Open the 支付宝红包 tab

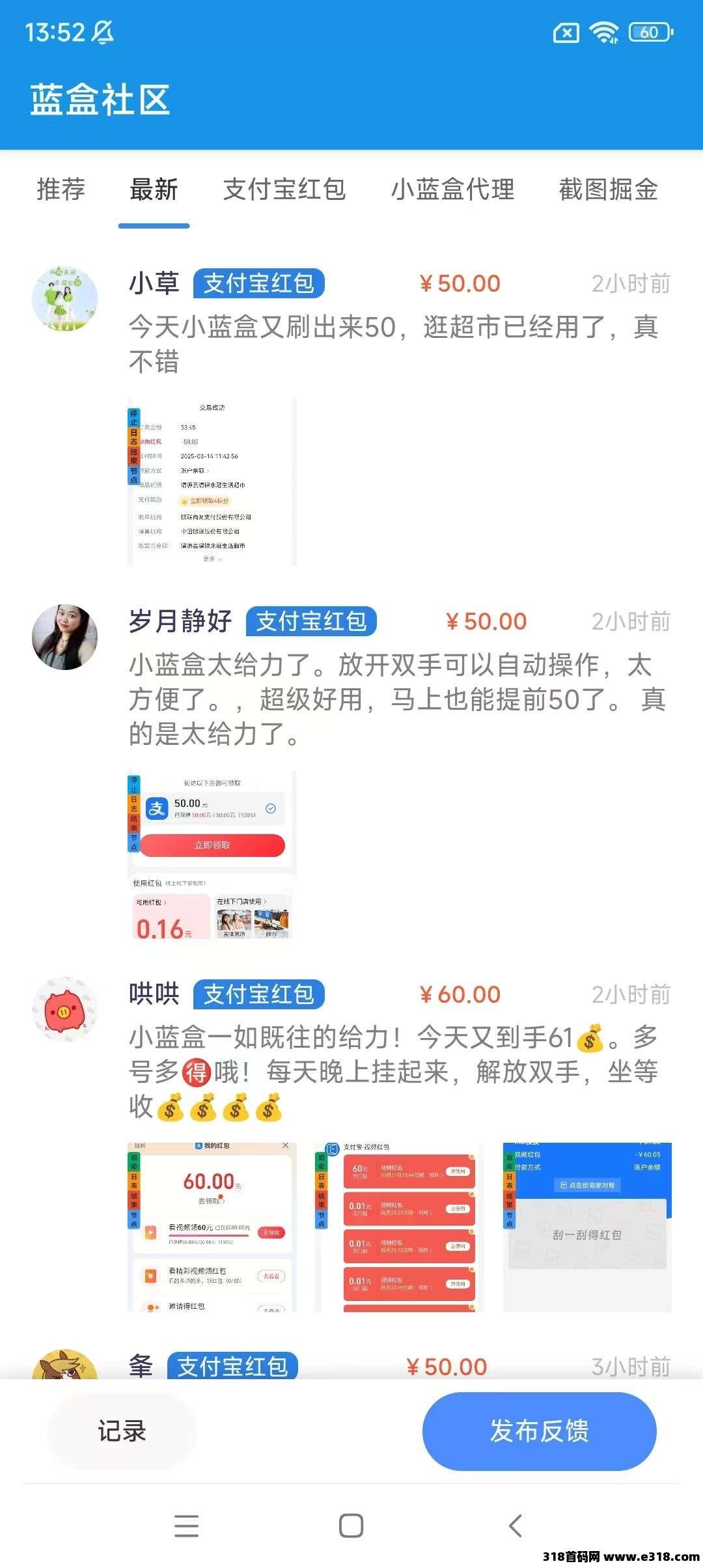[284, 189]
